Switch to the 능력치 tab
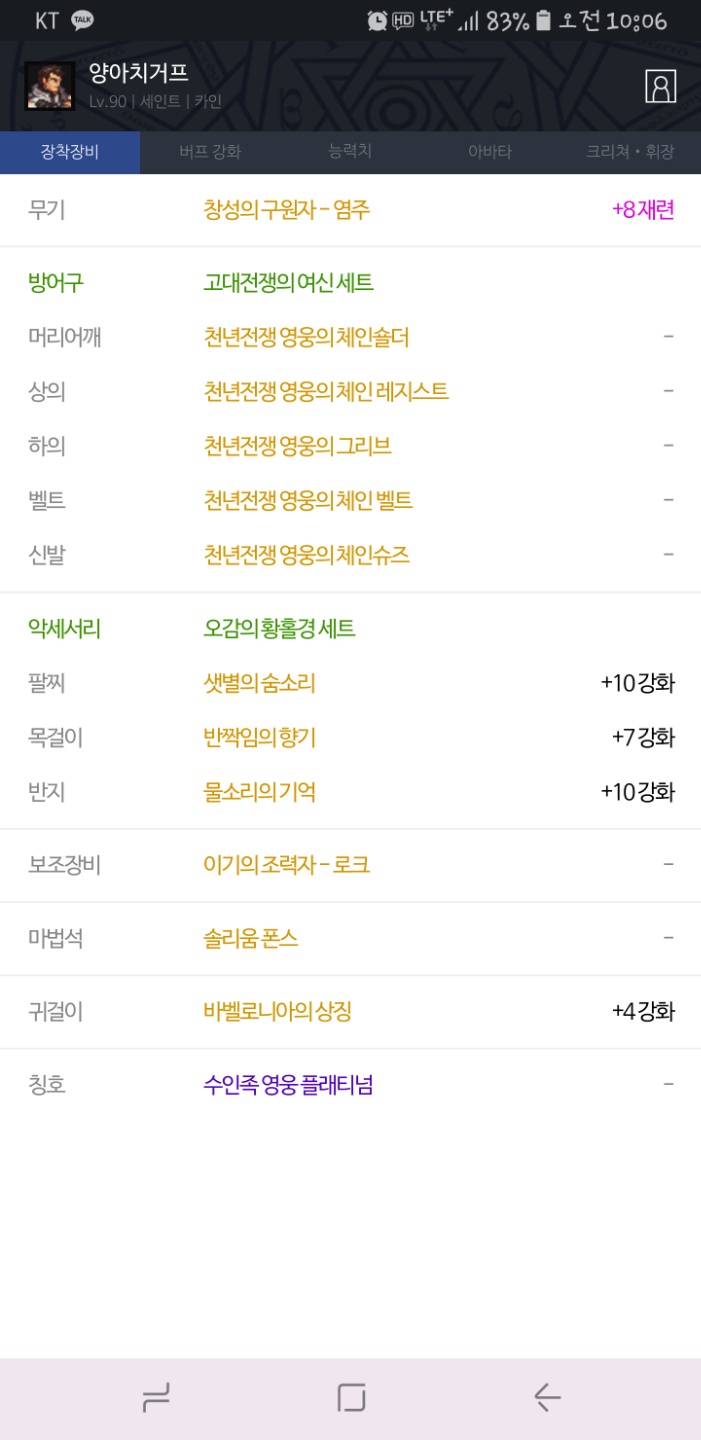The height and width of the screenshot is (1440, 701). pyautogui.click(x=350, y=152)
